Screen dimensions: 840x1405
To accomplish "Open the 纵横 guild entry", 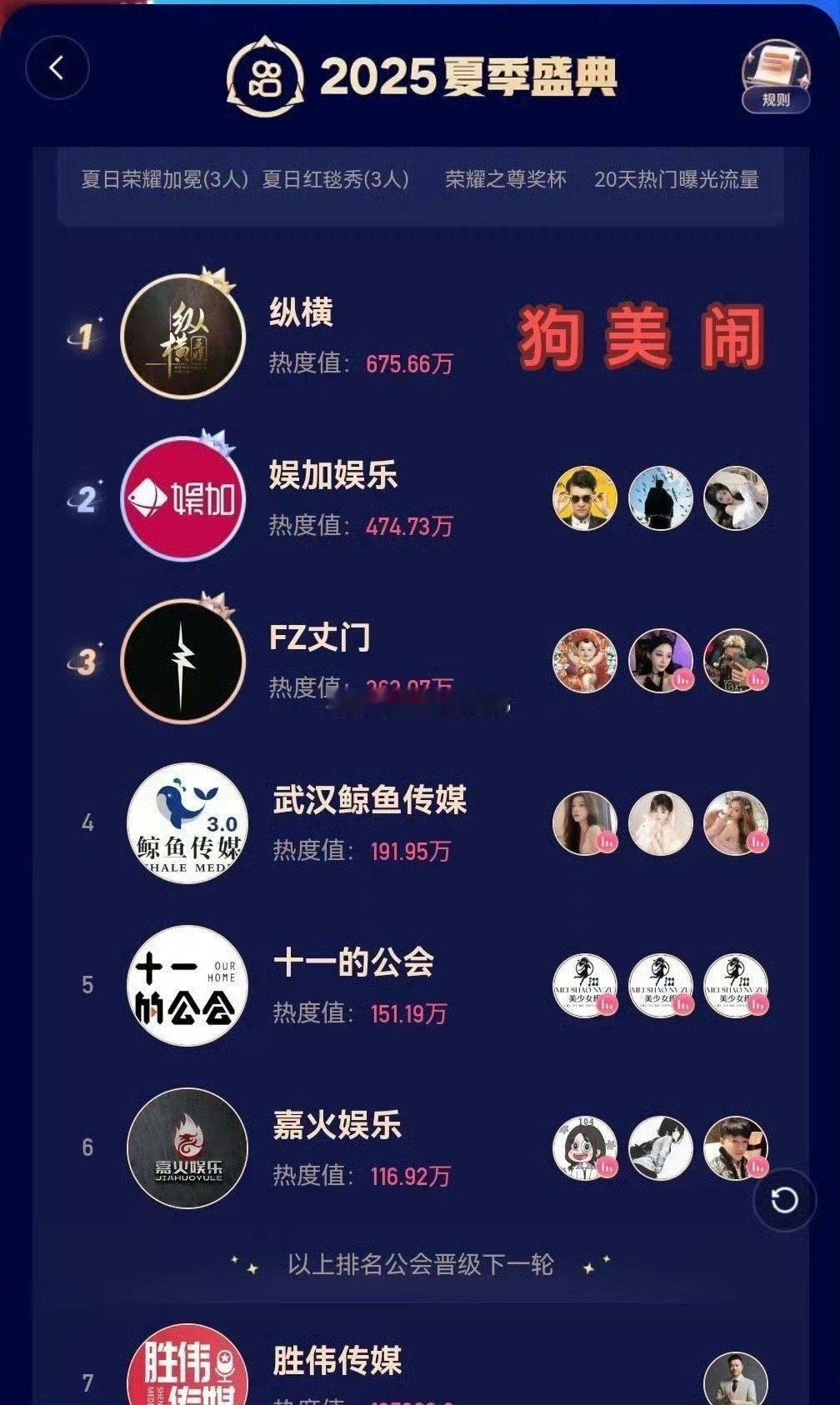I will tap(420, 337).
